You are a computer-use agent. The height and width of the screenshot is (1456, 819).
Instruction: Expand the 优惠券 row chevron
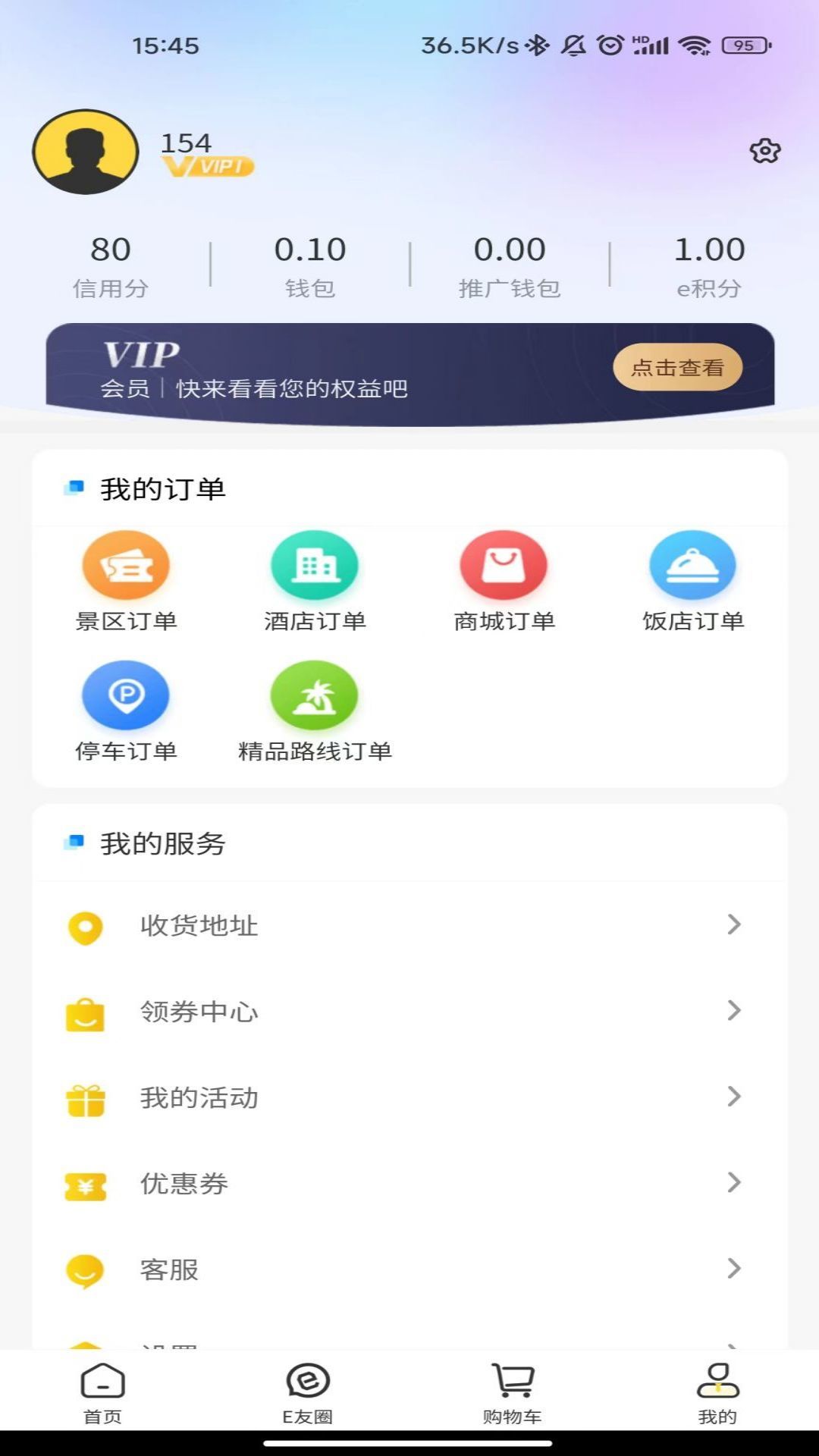coord(733,1184)
